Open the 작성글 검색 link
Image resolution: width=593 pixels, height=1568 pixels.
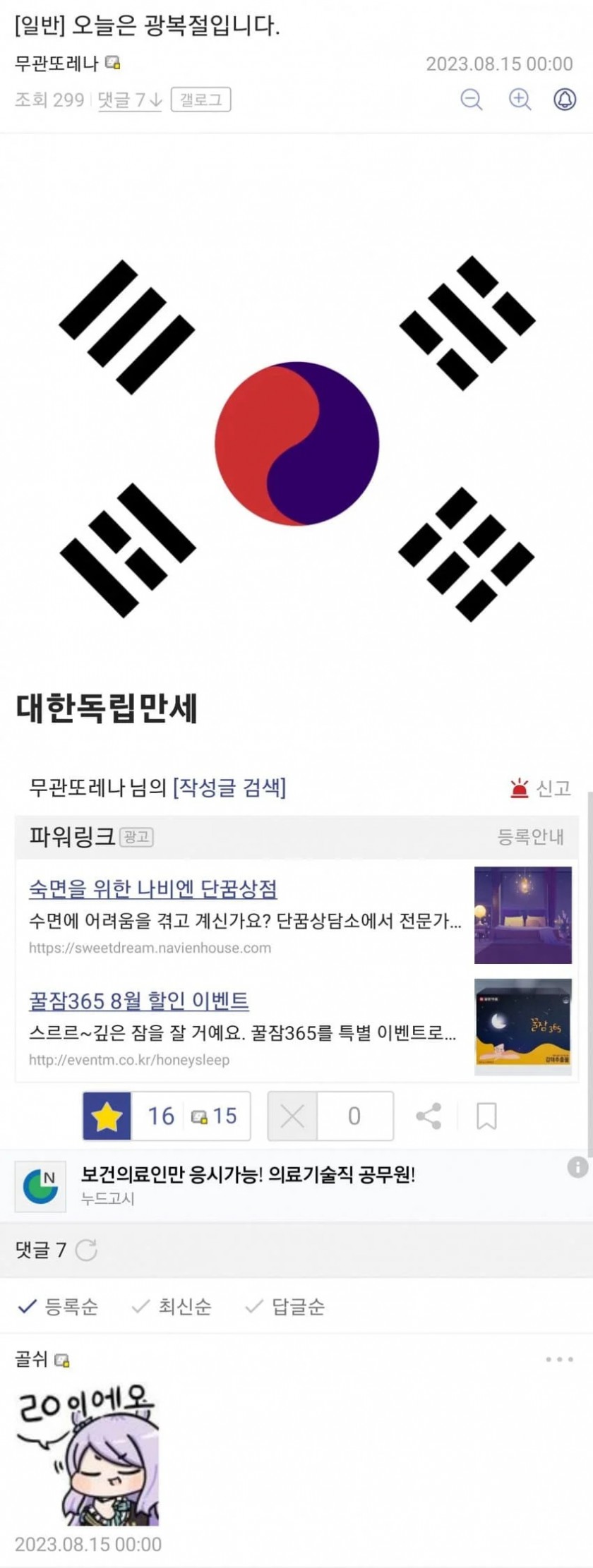229,787
